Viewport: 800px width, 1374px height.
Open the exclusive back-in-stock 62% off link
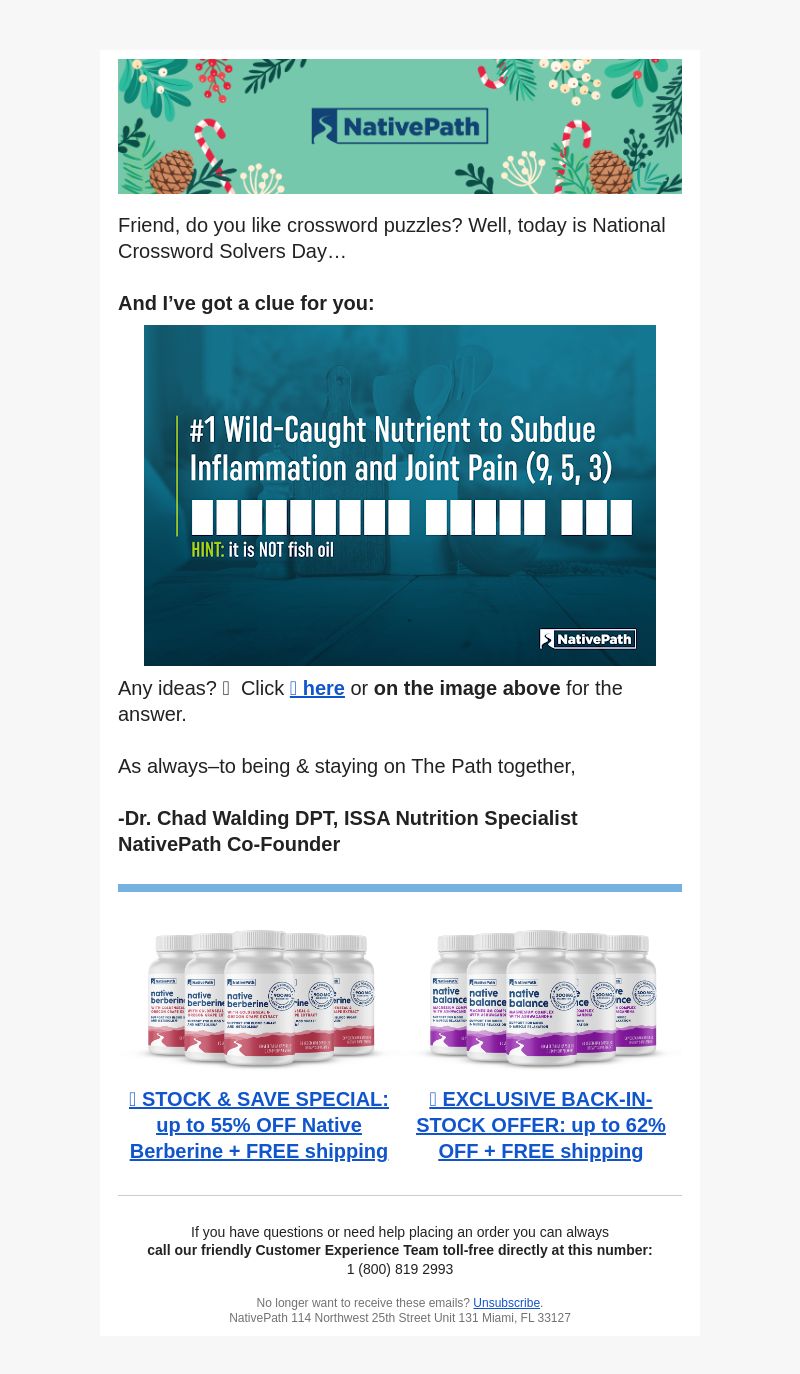click(x=541, y=1125)
